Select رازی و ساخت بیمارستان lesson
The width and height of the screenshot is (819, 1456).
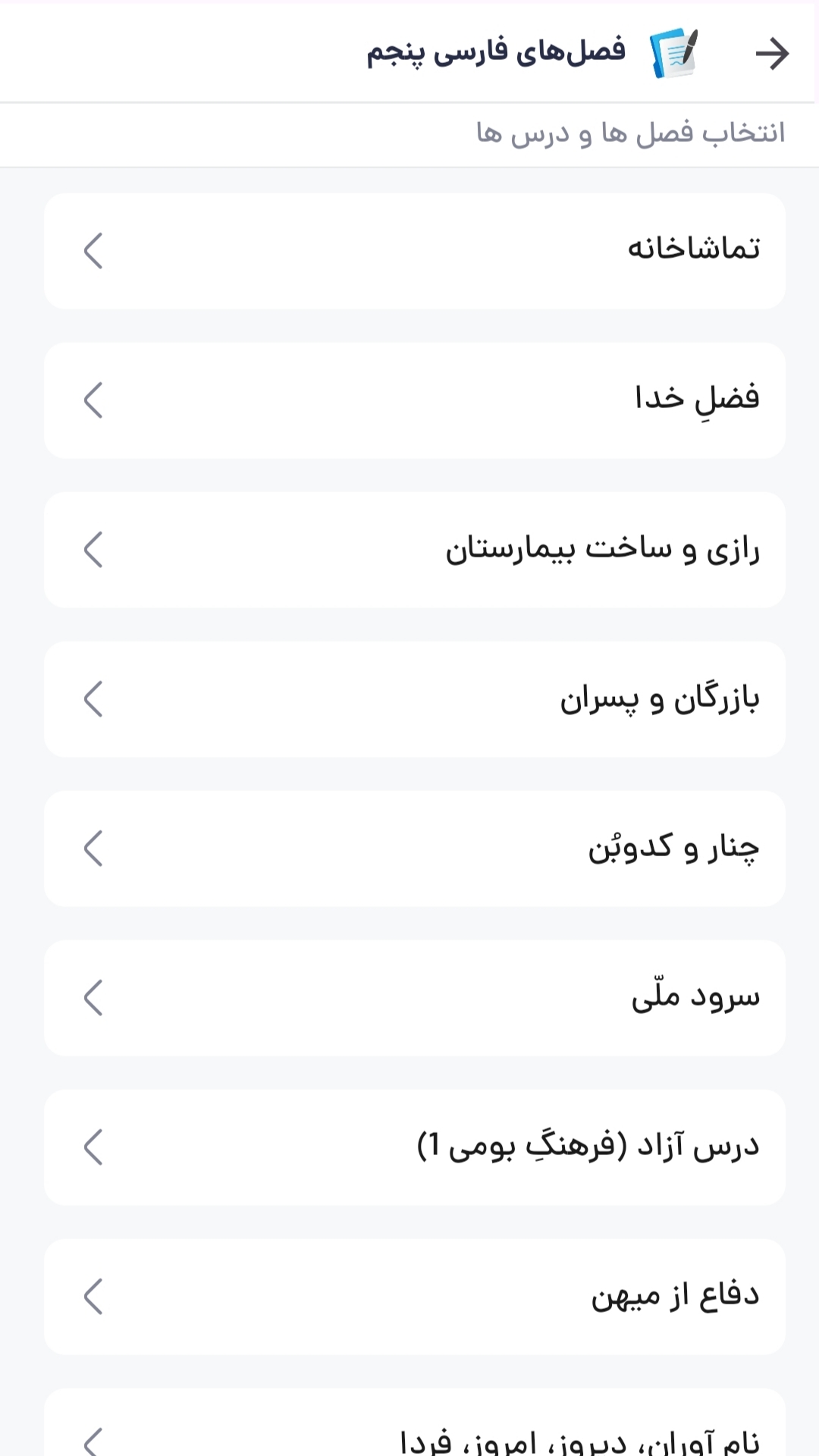(x=414, y=549)
